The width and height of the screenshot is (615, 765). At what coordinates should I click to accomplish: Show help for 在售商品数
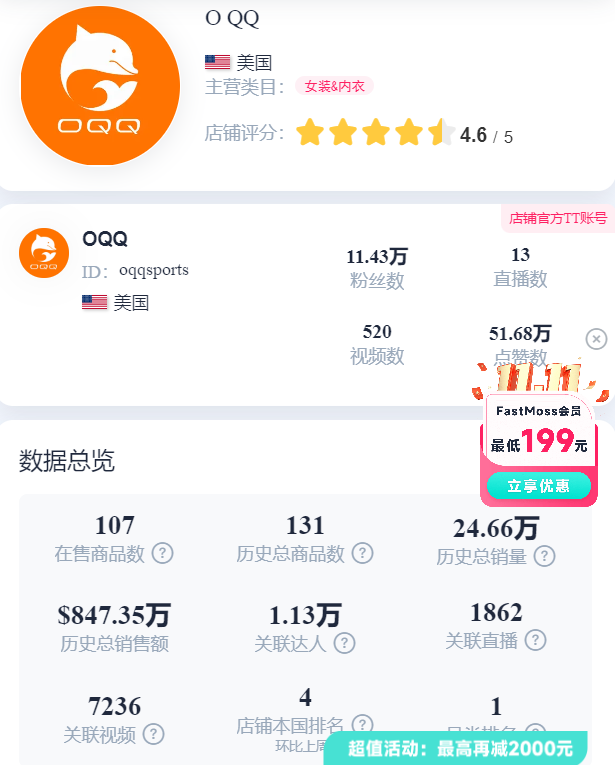pyautogui.click(x=162, y=553)
